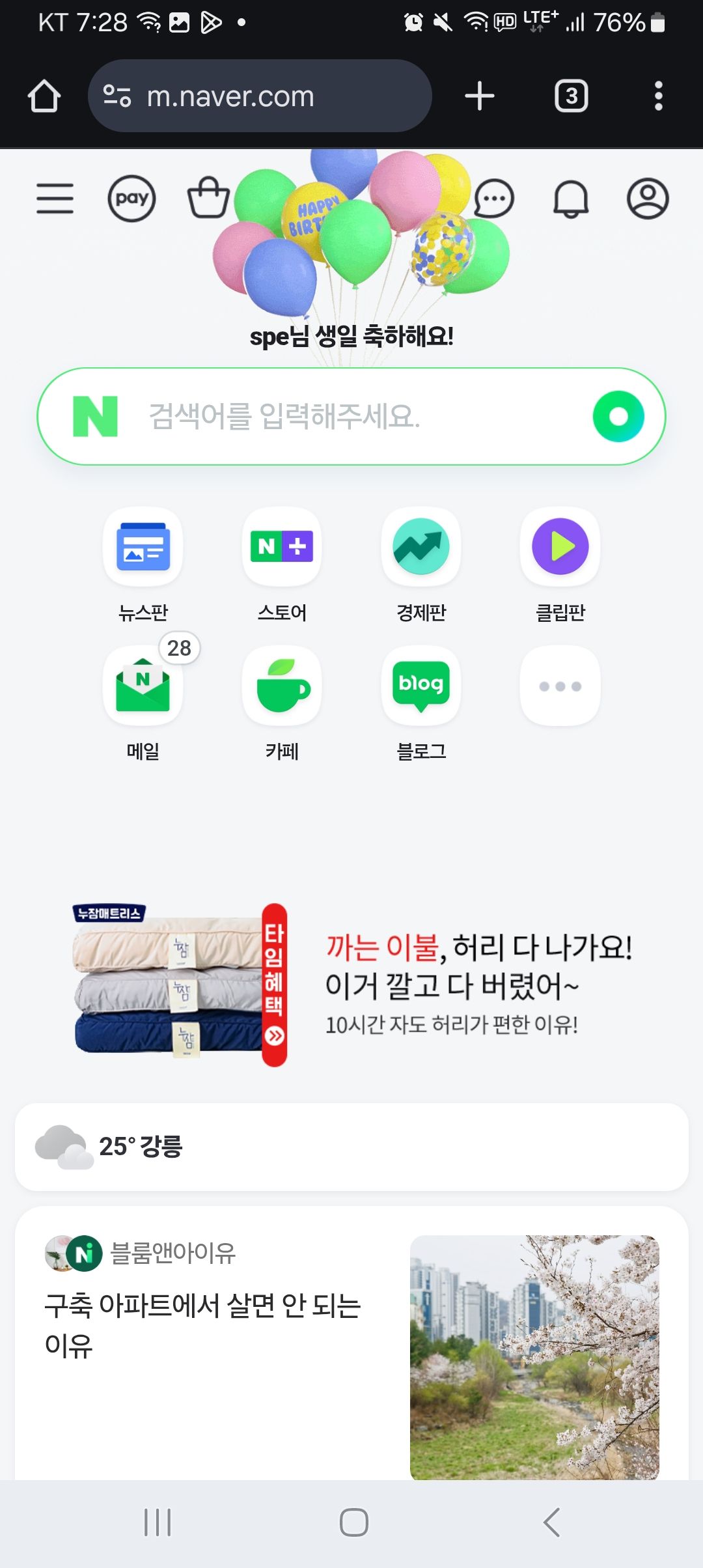This screenshot has height=1568, width=703.
Task: Open the chat messages icon
Action: tap(495, 198)
